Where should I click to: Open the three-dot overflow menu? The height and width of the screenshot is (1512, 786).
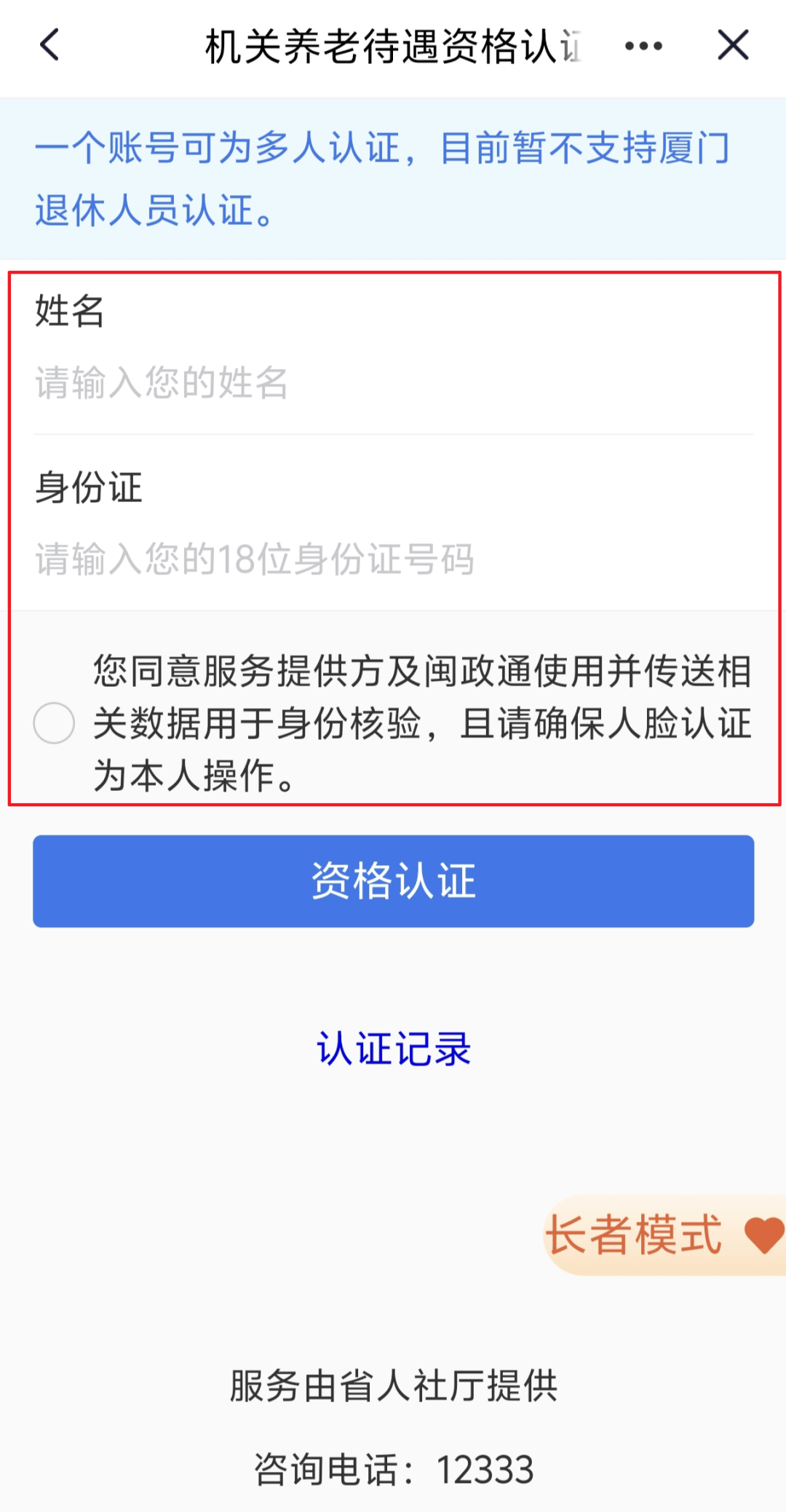(643, 46)
